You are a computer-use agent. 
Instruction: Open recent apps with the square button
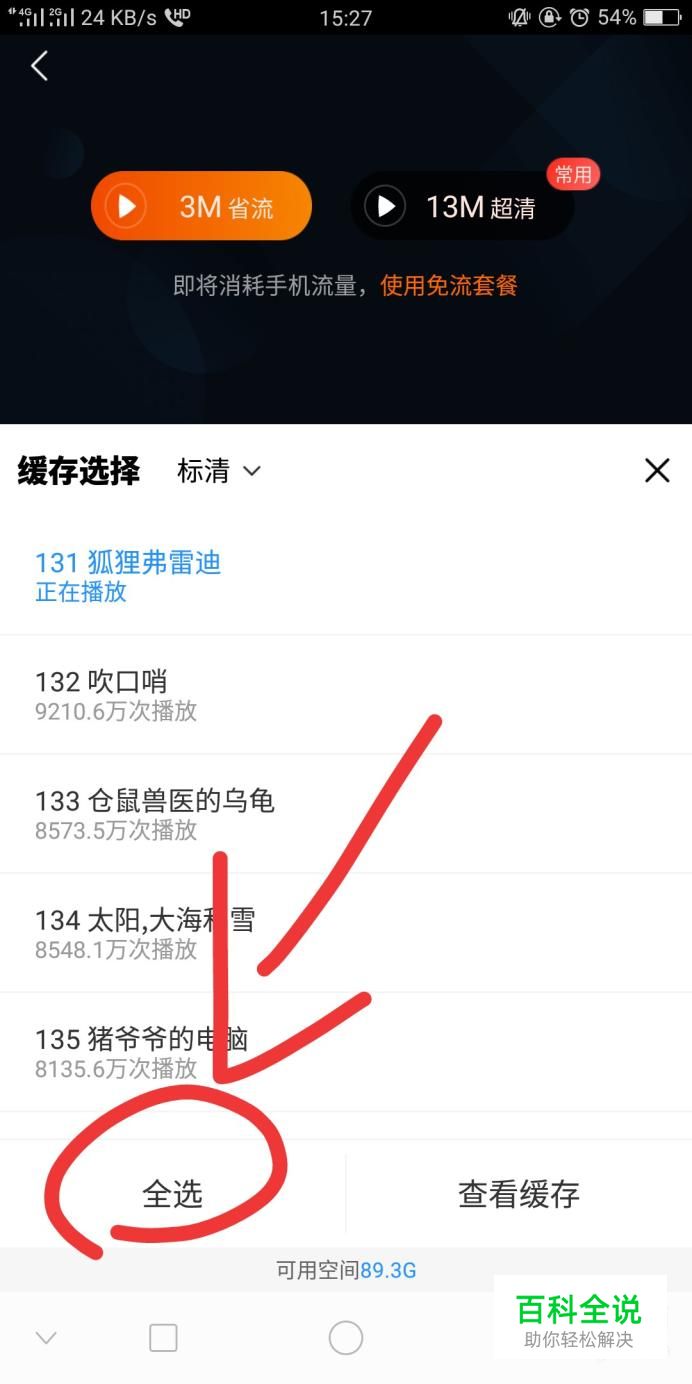coord(163,1338)
